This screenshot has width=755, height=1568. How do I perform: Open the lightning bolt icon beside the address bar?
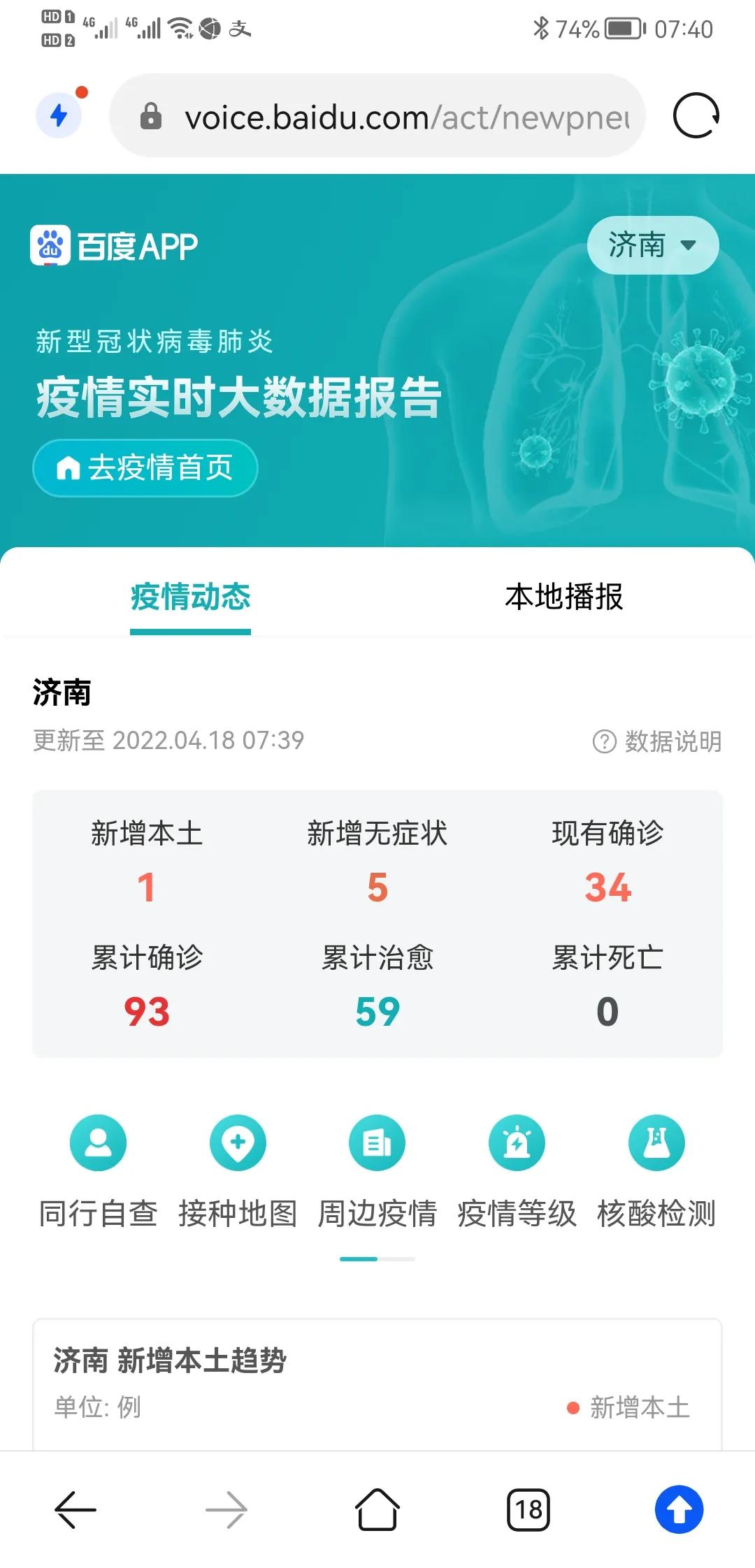(x=59, y=115)
